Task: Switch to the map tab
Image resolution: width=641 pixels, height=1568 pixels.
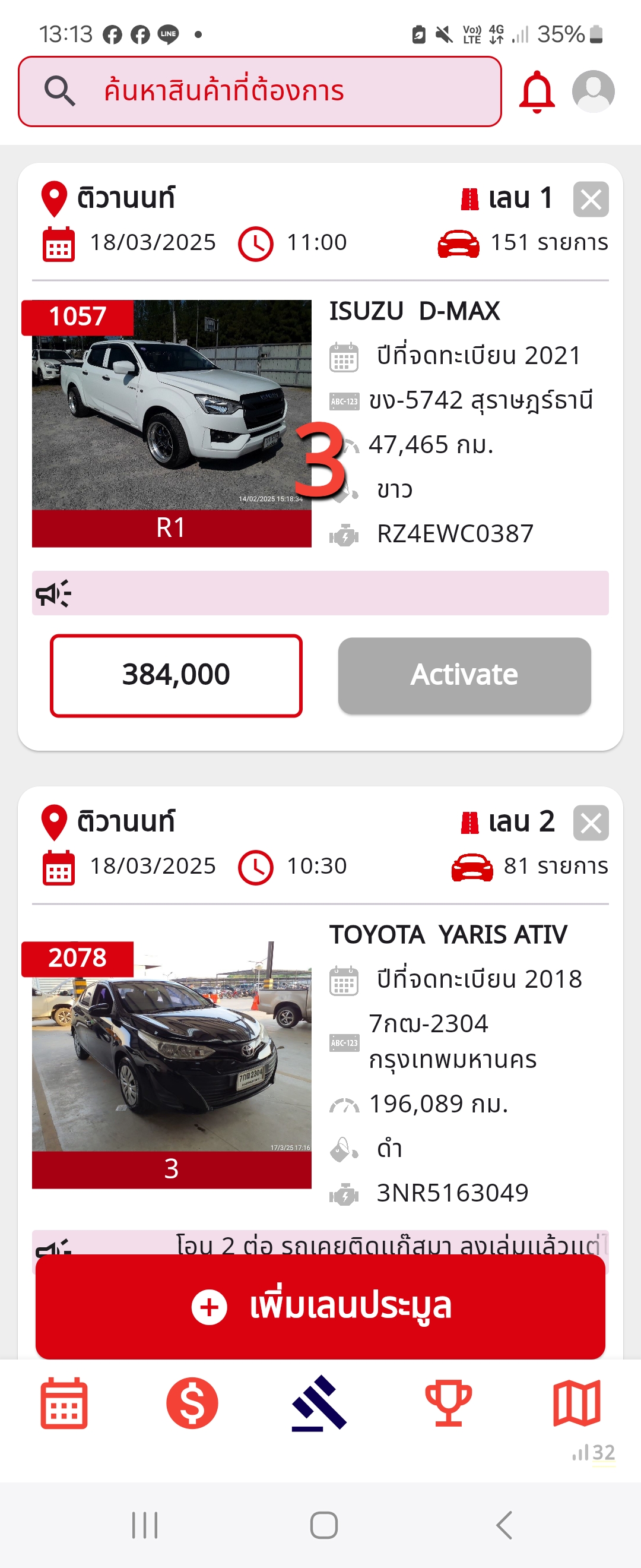Action: (x=576, y=1403)
